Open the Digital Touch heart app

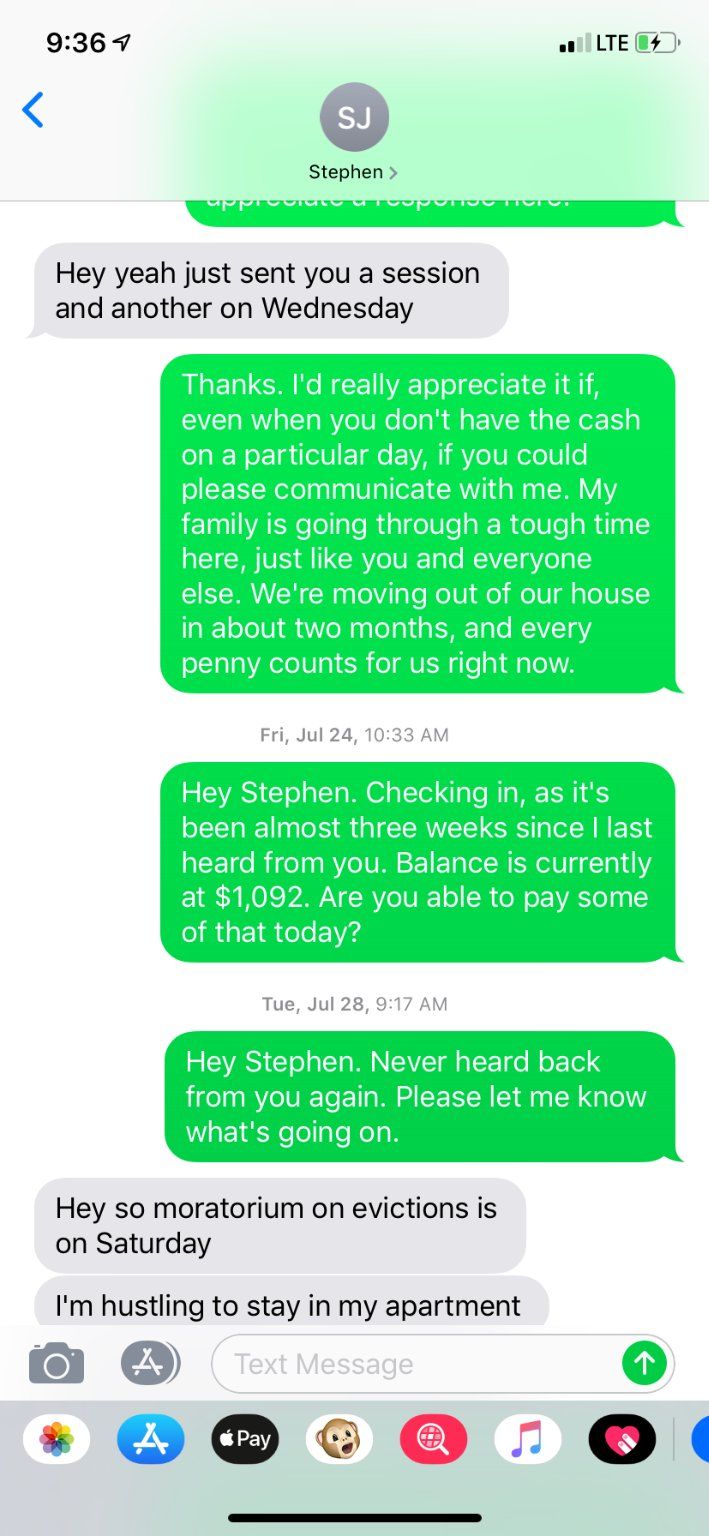(x=622, y=1440)
